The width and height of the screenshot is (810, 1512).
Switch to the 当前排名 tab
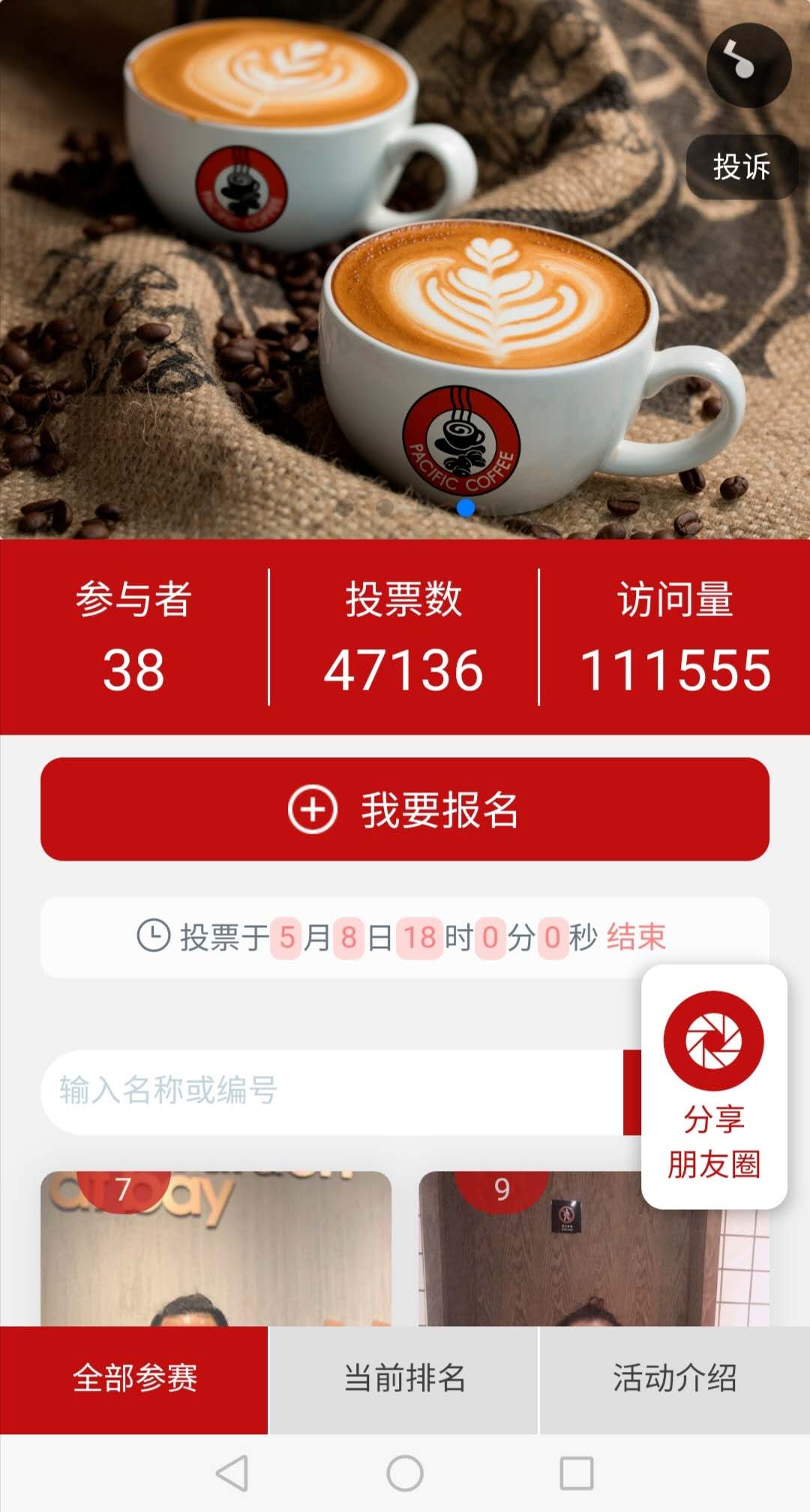403,1379
